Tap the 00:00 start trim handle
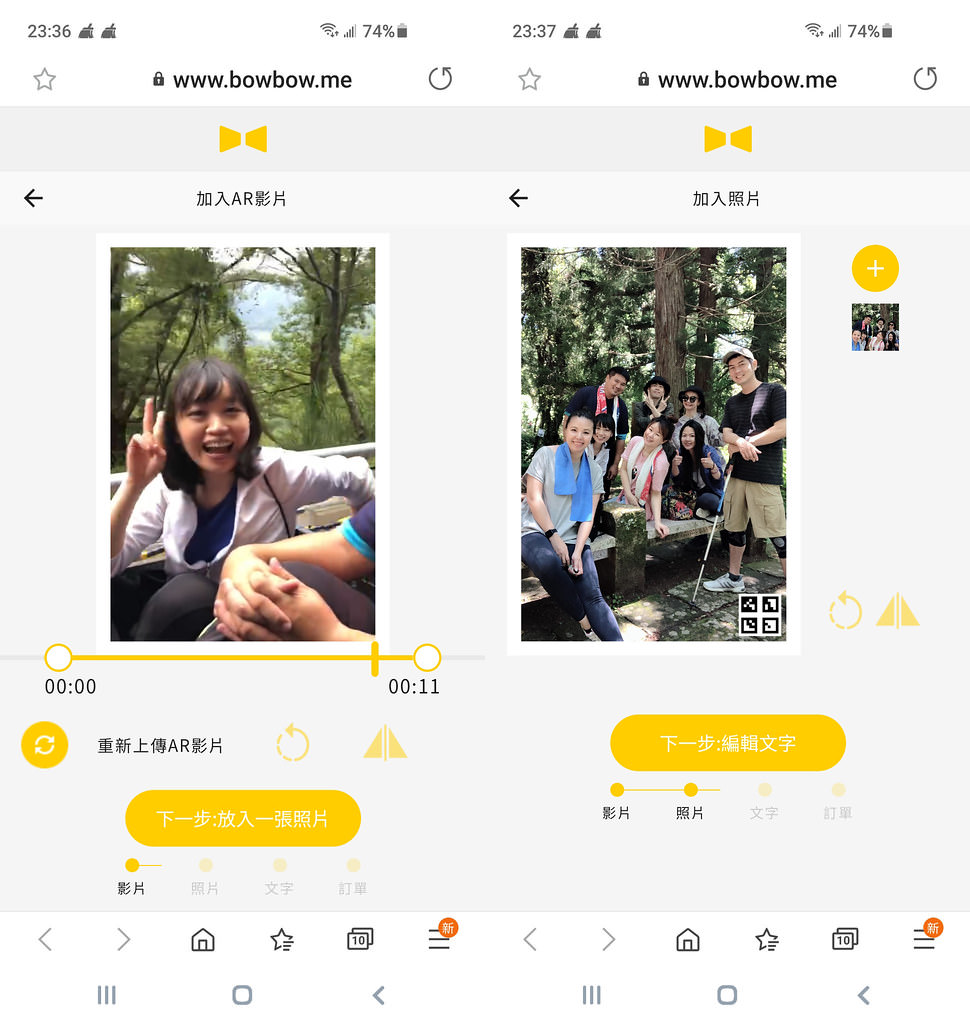The image size is (970, 1024). (x=59, y=658)
